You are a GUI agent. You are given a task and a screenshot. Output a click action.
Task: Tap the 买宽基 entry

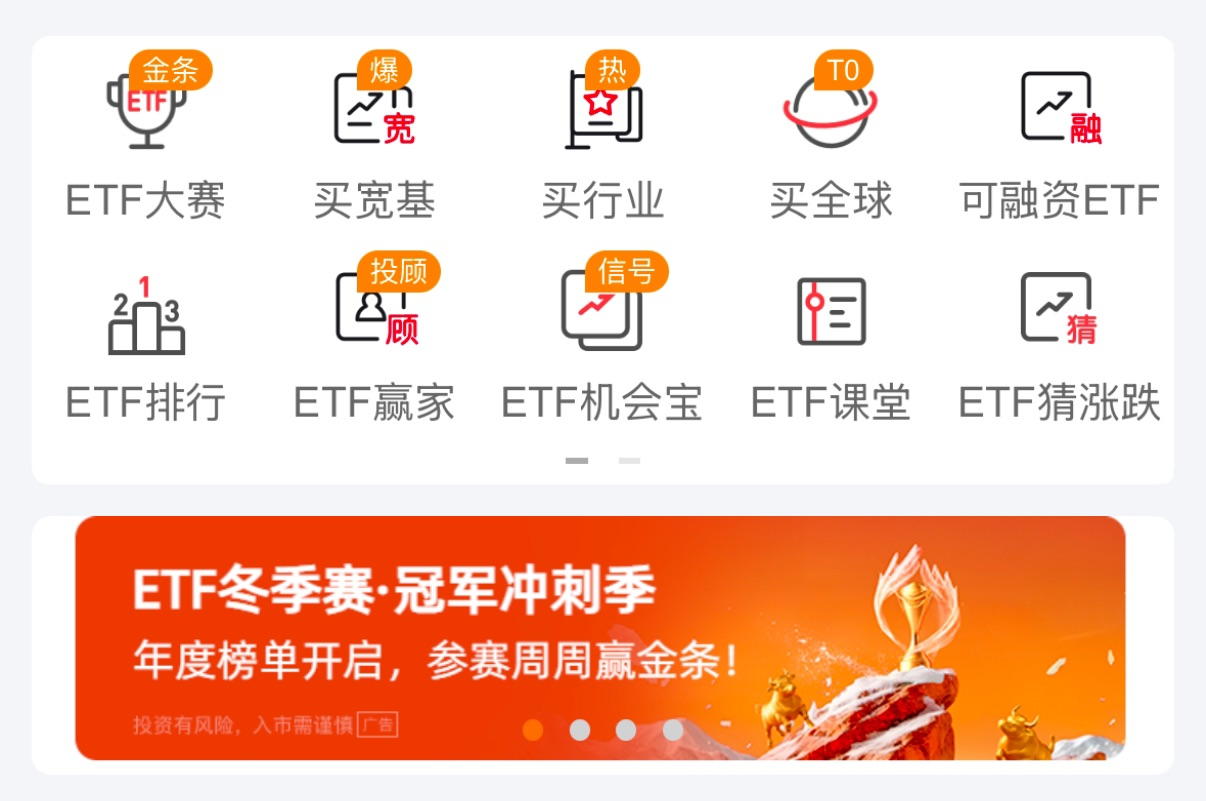point(374,140)
